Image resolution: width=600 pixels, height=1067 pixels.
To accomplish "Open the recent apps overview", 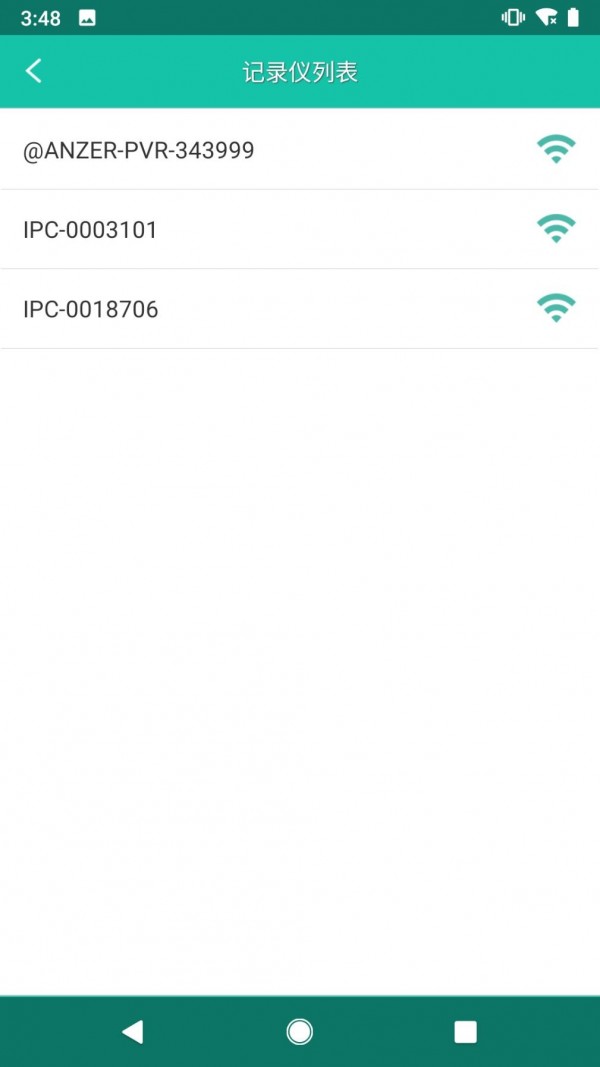I will pyautogui.click(x=465, y=1032).
